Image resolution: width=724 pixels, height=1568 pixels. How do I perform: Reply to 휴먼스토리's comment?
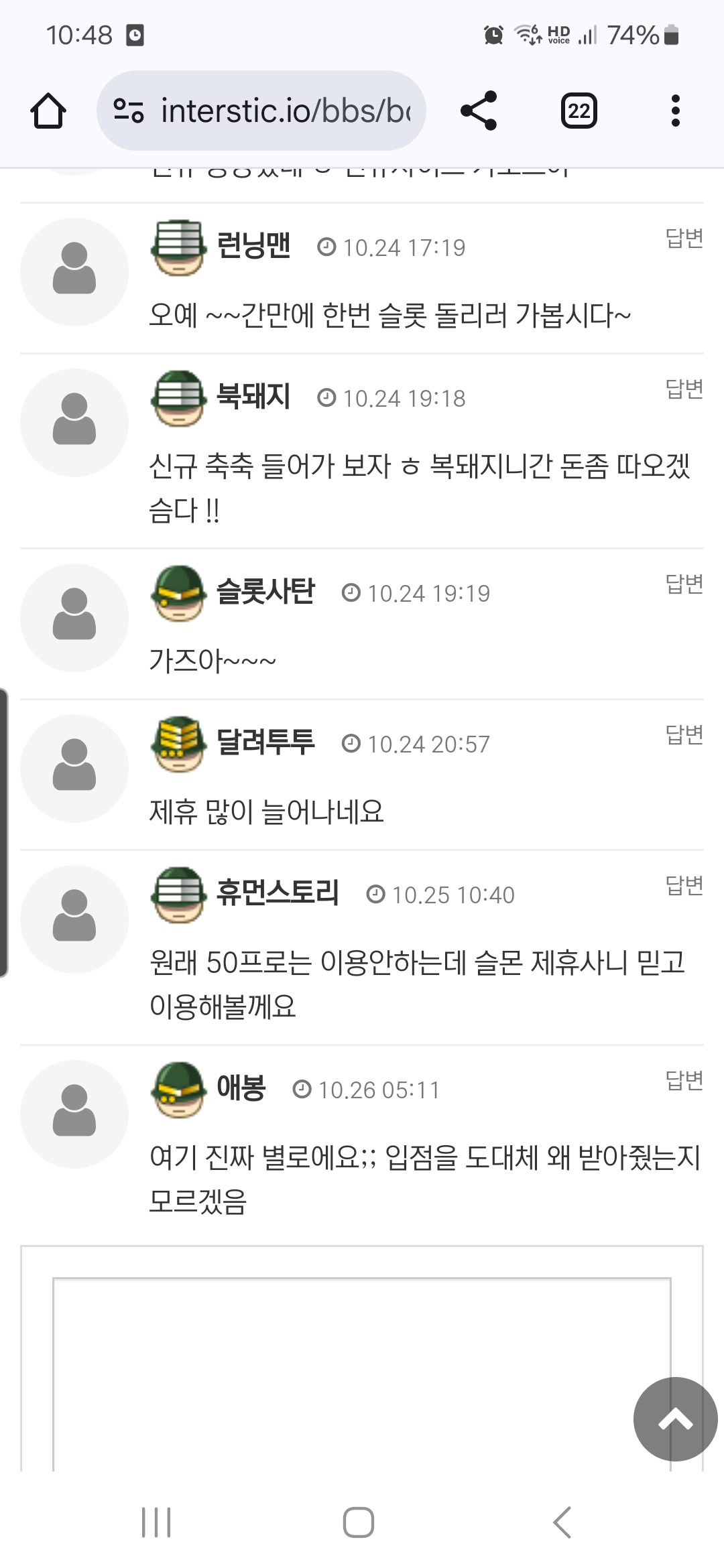point(684,885)
